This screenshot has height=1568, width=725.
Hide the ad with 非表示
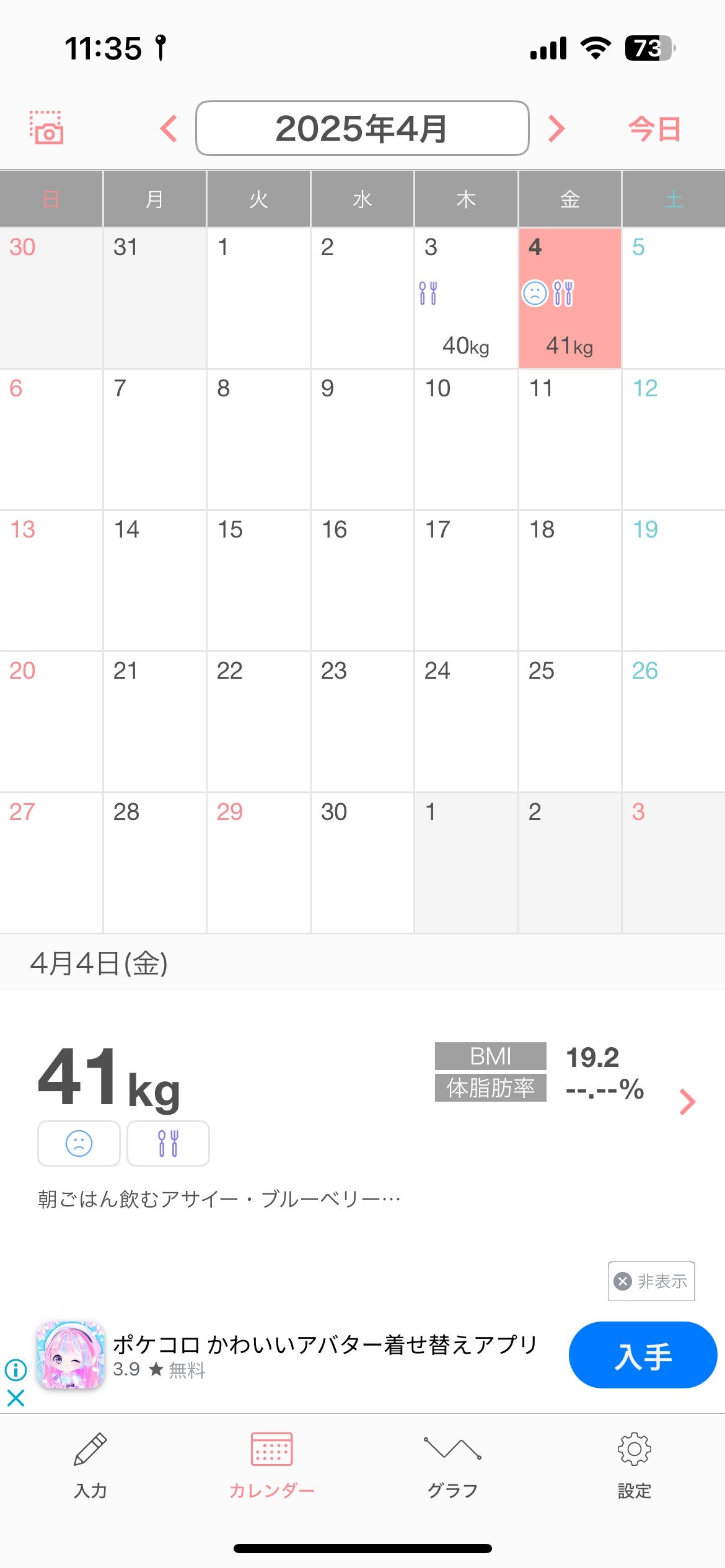pos(651,1281)
